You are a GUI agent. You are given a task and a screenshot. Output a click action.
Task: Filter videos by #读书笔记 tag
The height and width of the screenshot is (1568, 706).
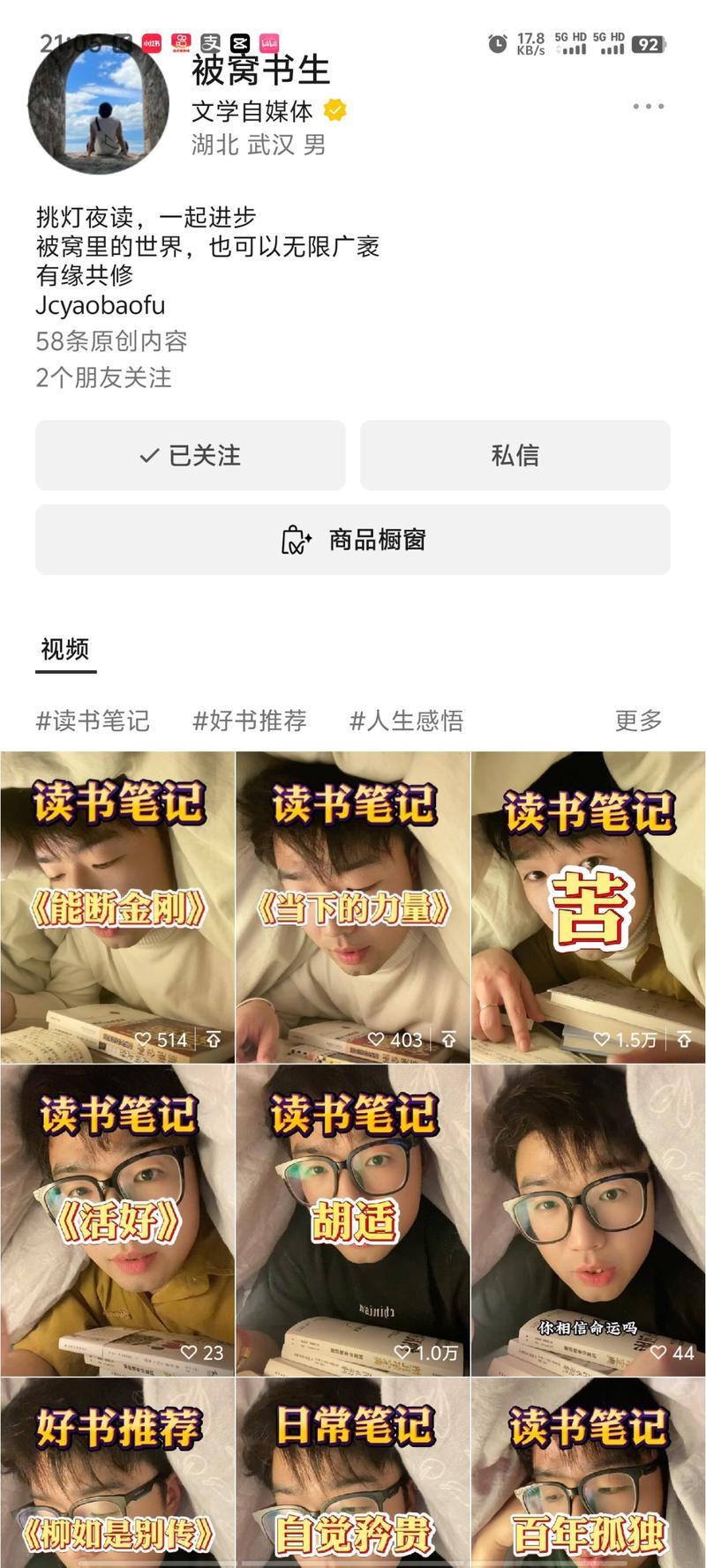click(93, 721)
